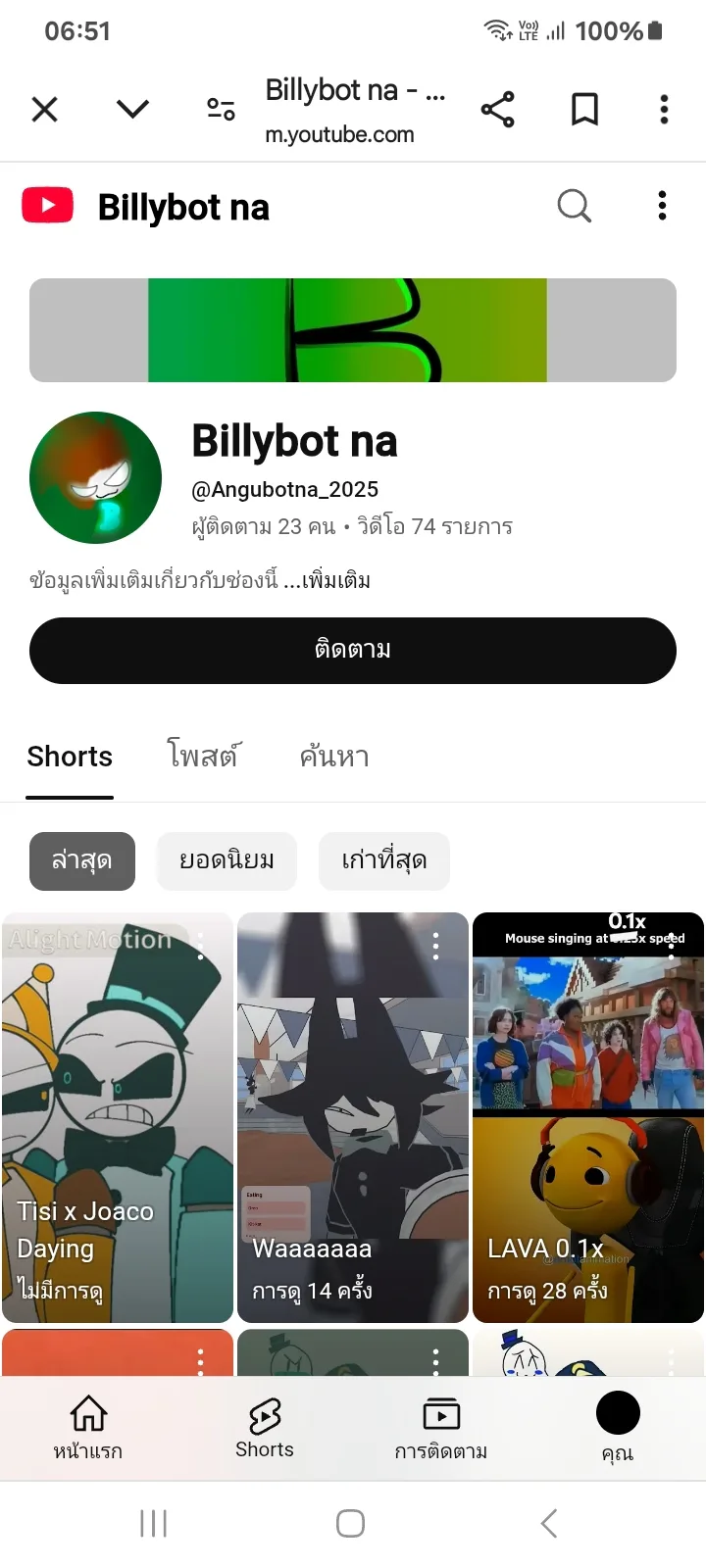Open the Shorts feed in bottom bar

pyautogui.click(x=265, y=1427)
